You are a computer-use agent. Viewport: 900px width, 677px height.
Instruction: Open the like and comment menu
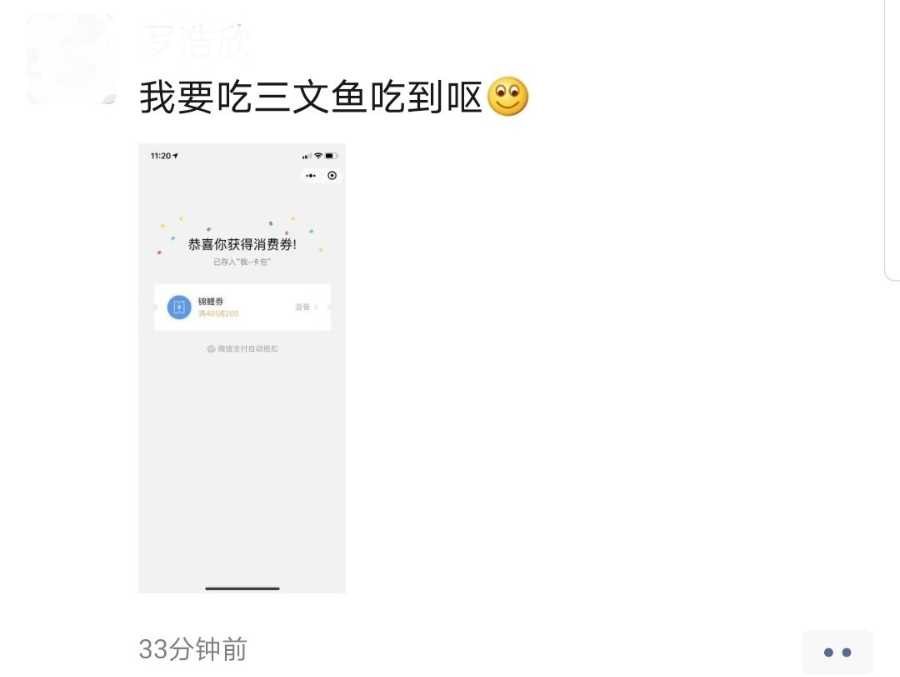pos(837,652)
